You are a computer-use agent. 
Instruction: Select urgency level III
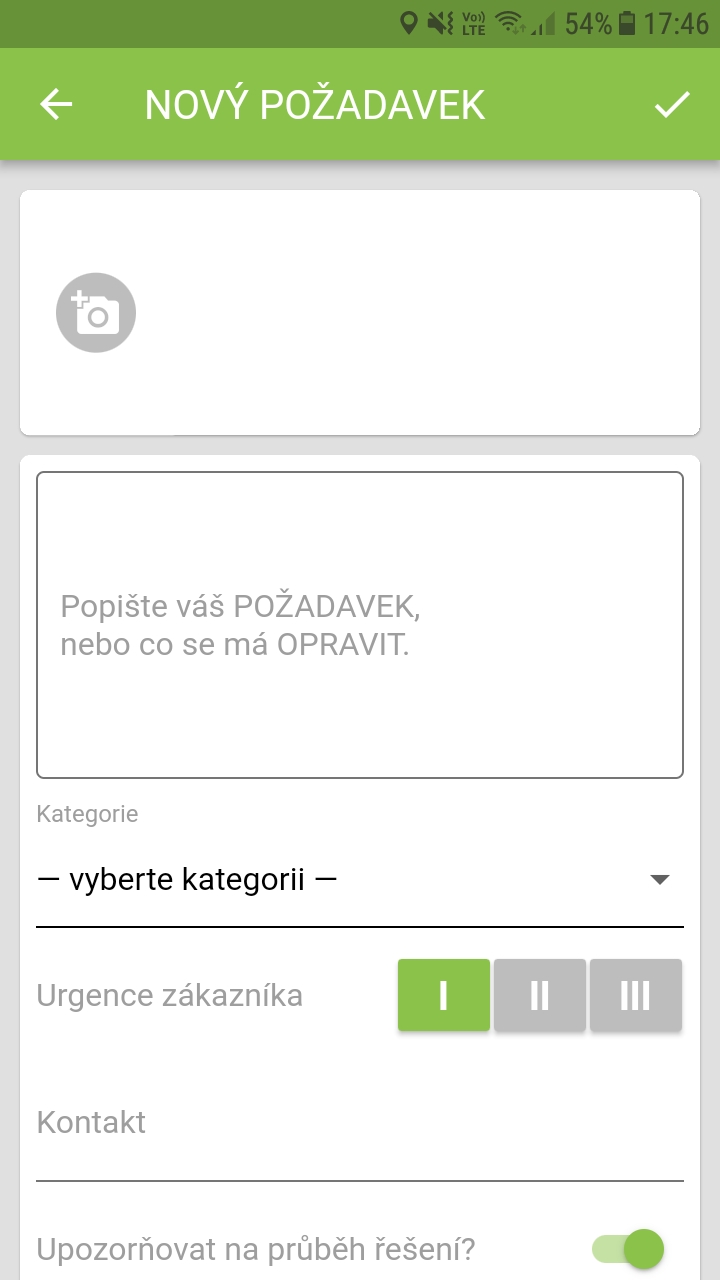(x=635, y=994)
